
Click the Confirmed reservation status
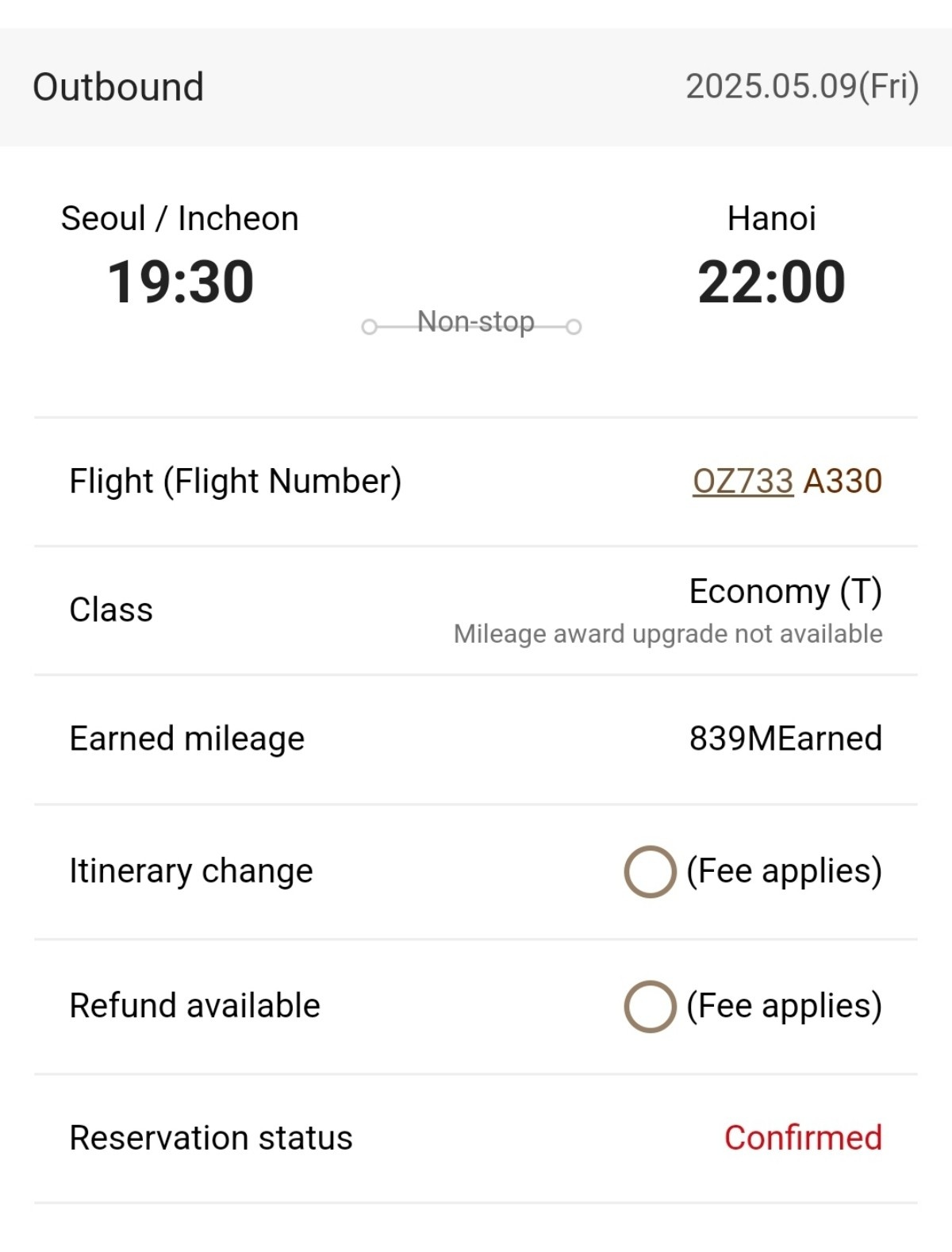pyautogui.click(x=804, y=1138)
